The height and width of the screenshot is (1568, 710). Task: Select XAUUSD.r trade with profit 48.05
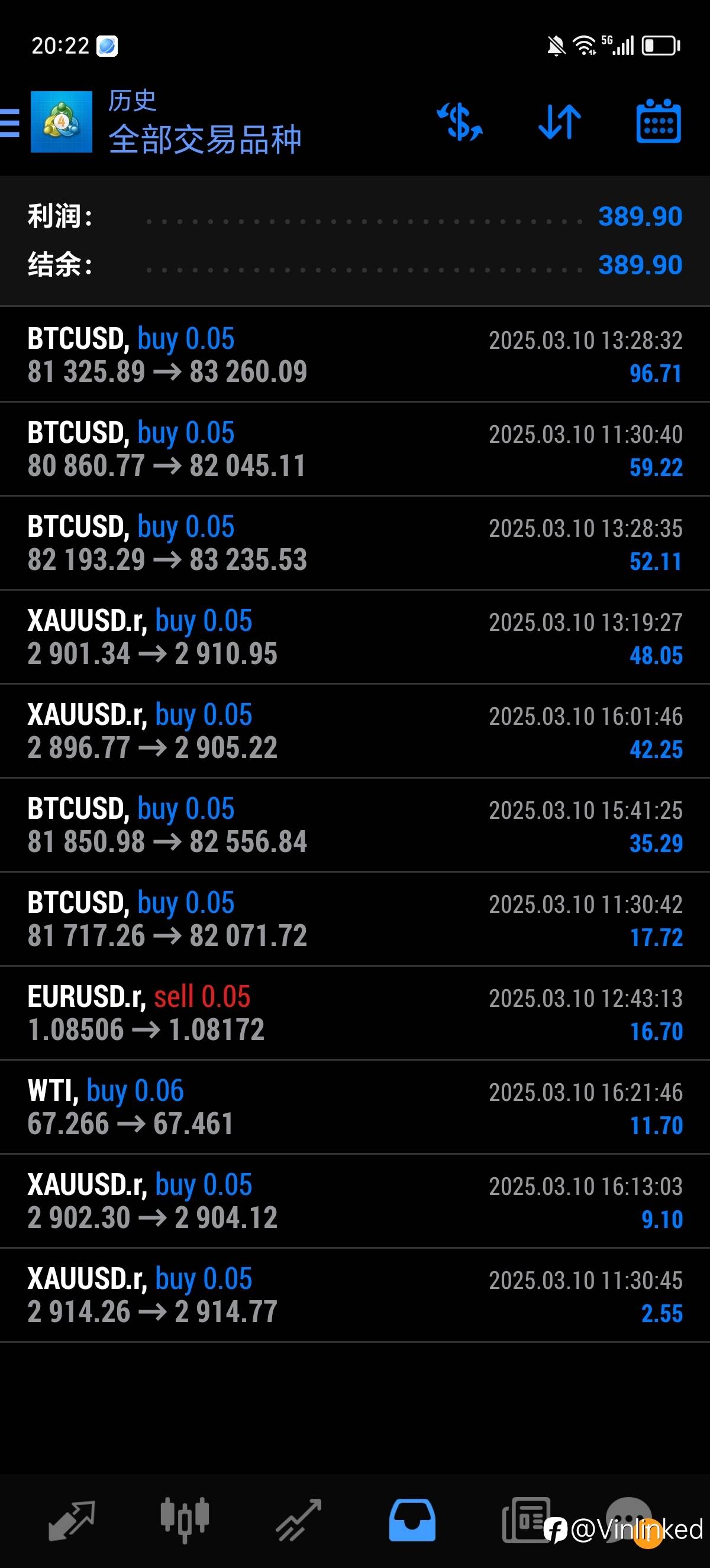(x=355, y=637)
